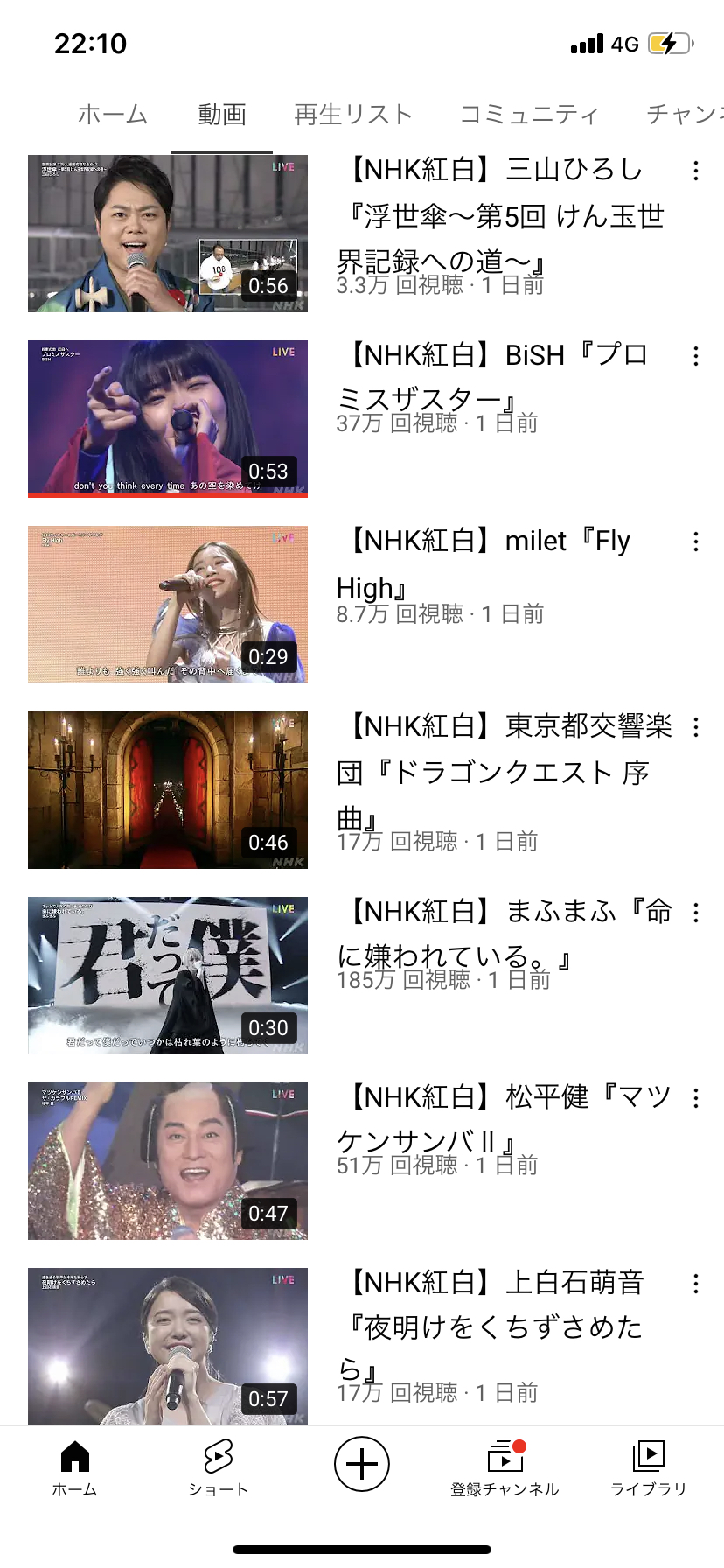Viewport: 724px width, 1568px height.
Task: Open the コミュニティ tab
Action: tap(529, 115)
